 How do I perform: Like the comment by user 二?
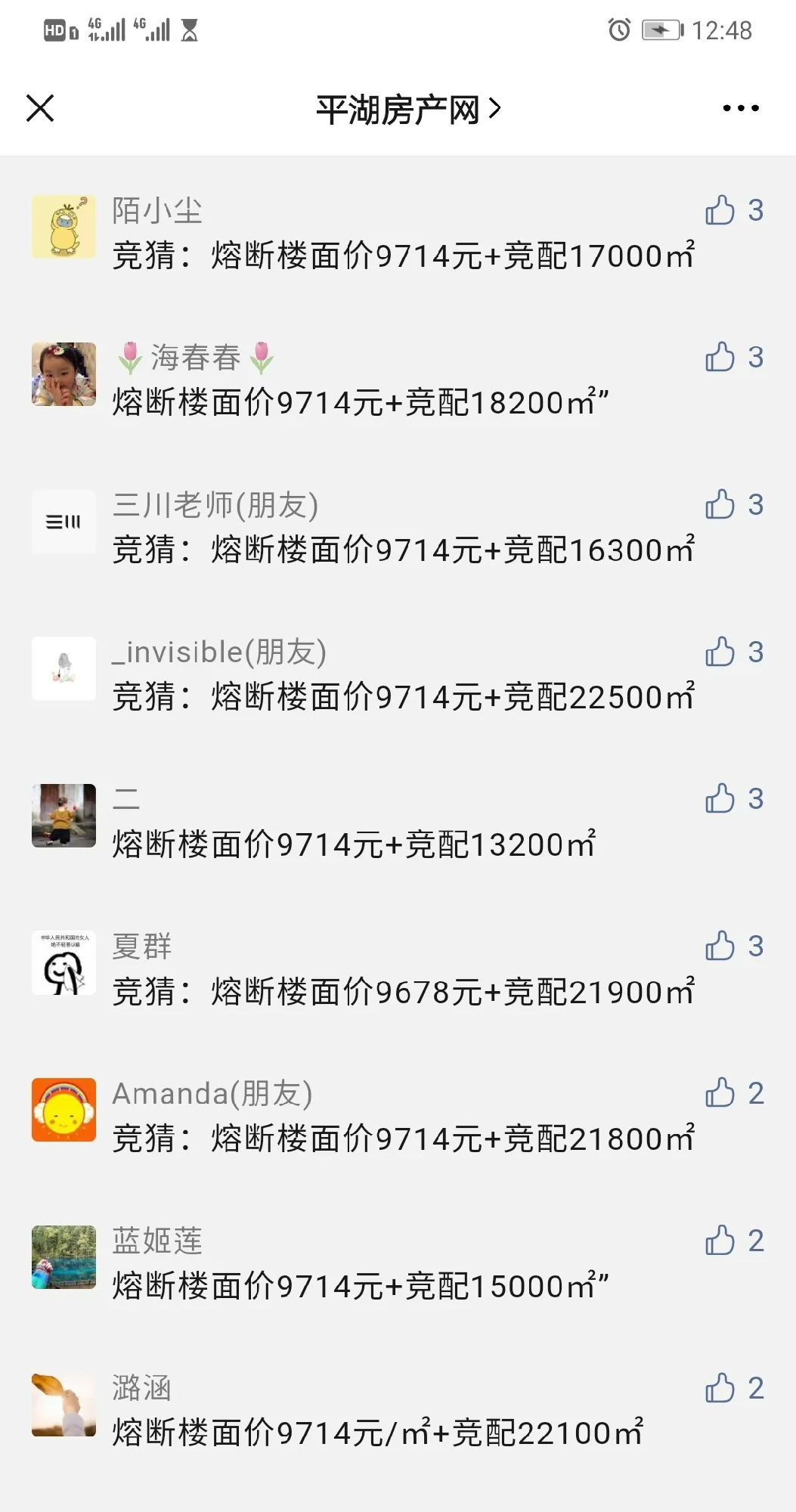pyautogui.click(x=720, y=798)
